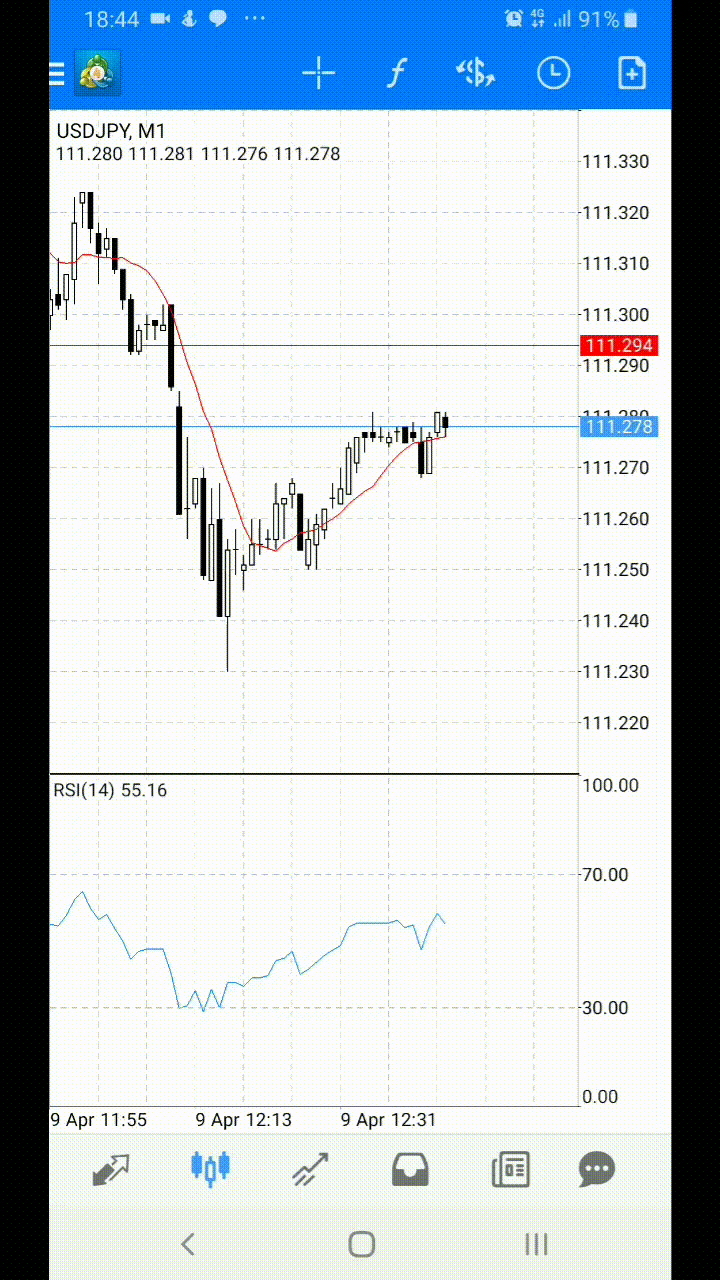Open the News tab
Viewport: 720px width, 1280px height.
510,1169
